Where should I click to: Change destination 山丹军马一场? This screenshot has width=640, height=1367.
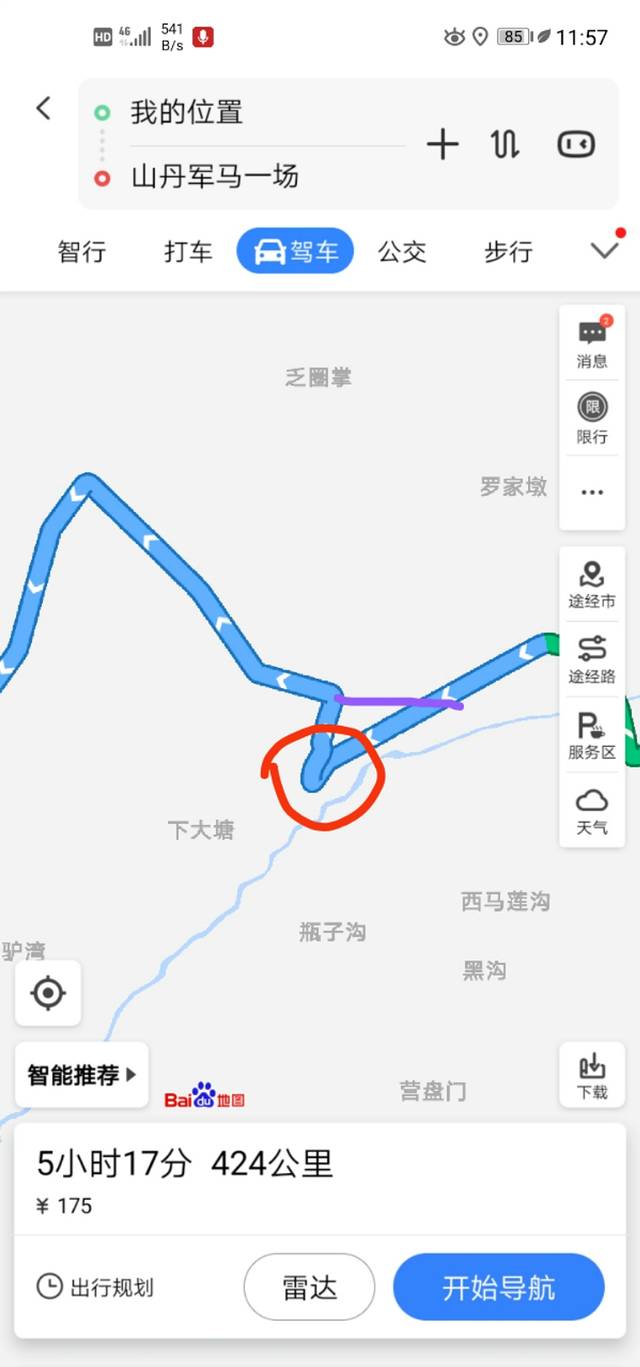[215, 177]
